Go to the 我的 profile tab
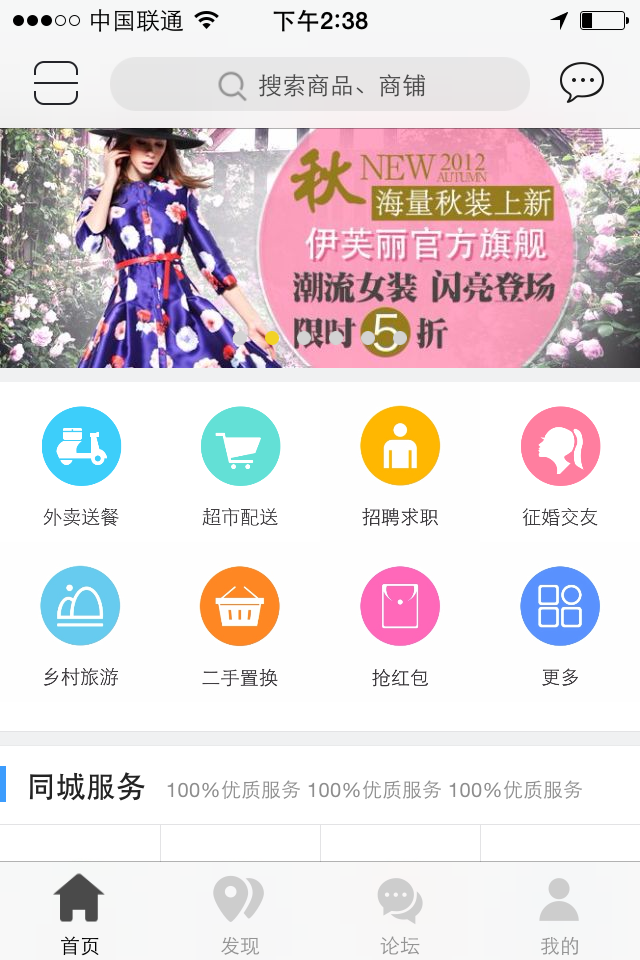Screen dimensions: 640x960 560,913
